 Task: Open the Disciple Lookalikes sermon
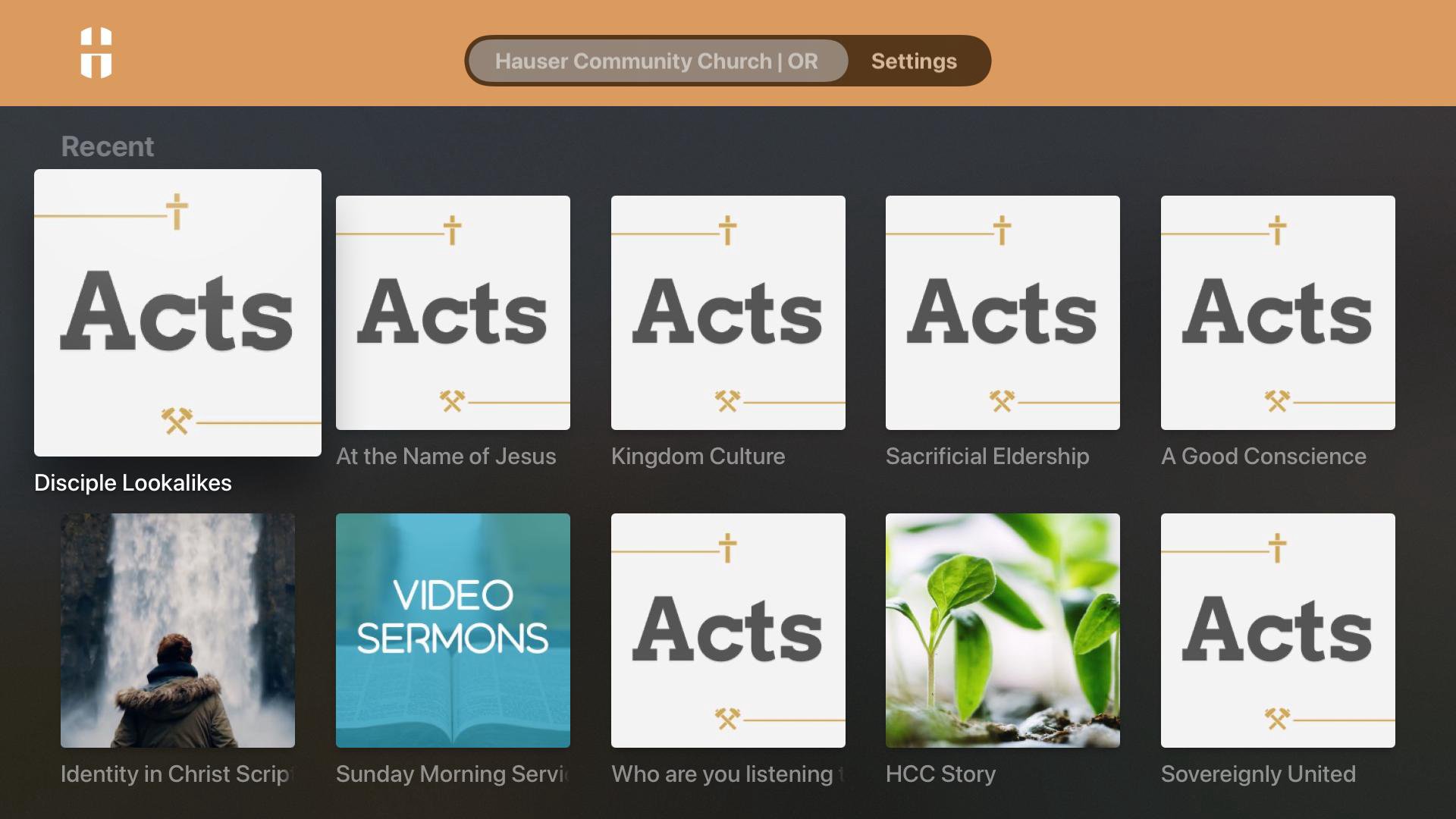click(x=177, y=312)
